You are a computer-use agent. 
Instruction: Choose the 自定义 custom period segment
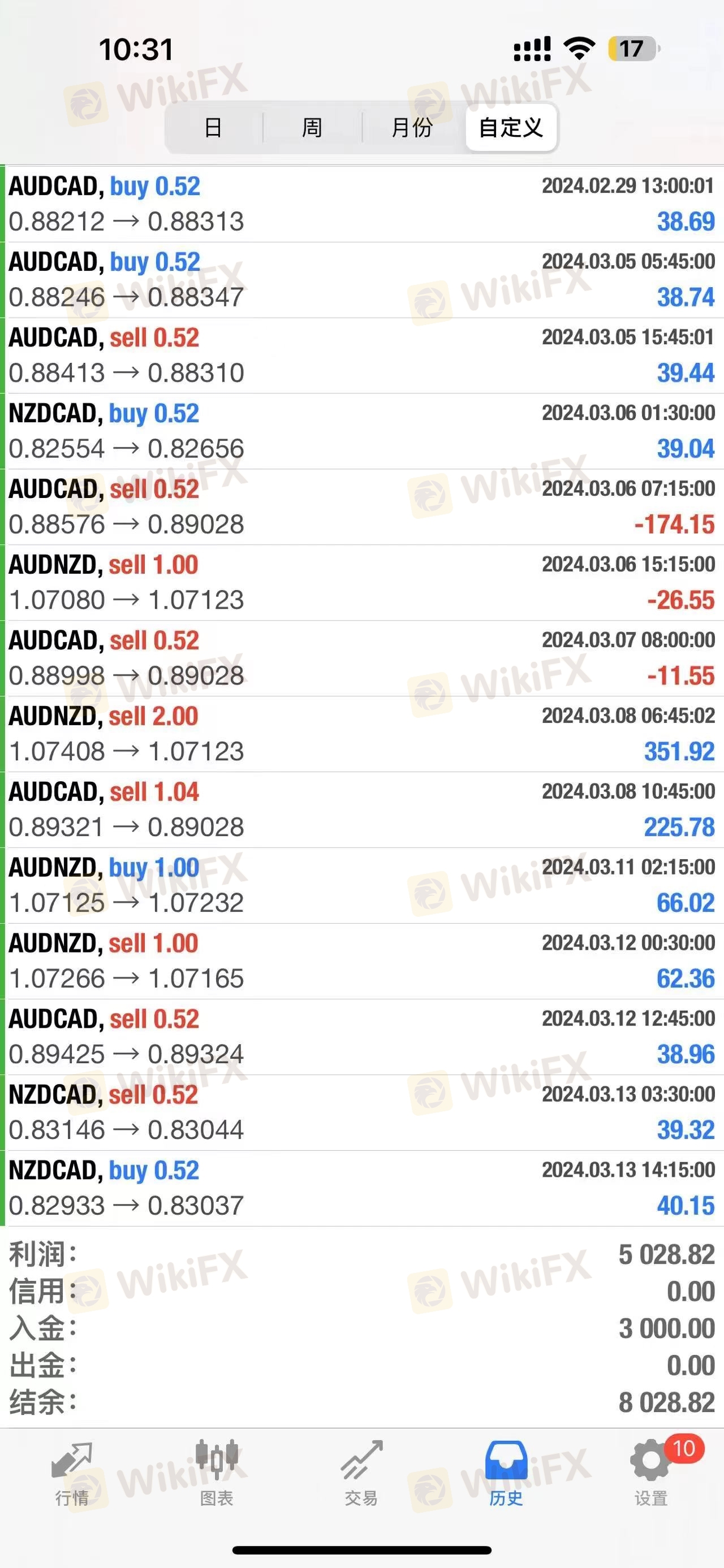[511, 128]
